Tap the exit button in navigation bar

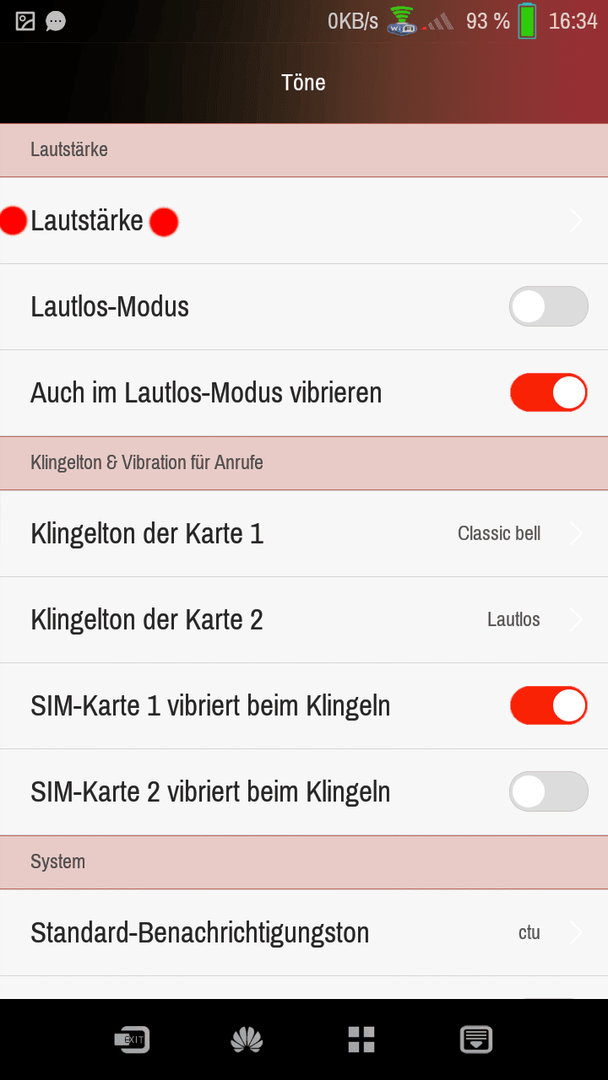[x=132, y=1039]
